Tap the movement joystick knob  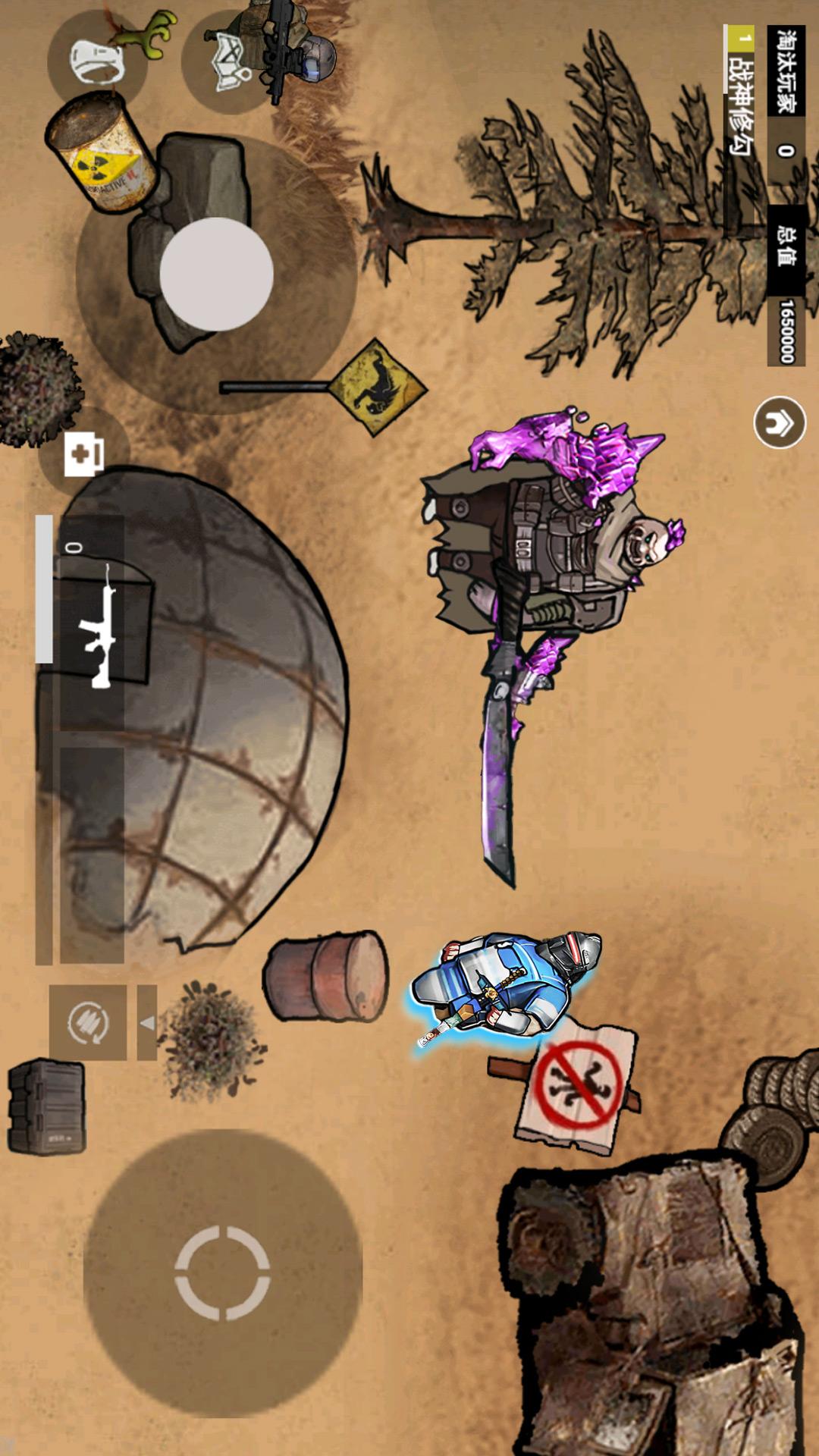216,274
